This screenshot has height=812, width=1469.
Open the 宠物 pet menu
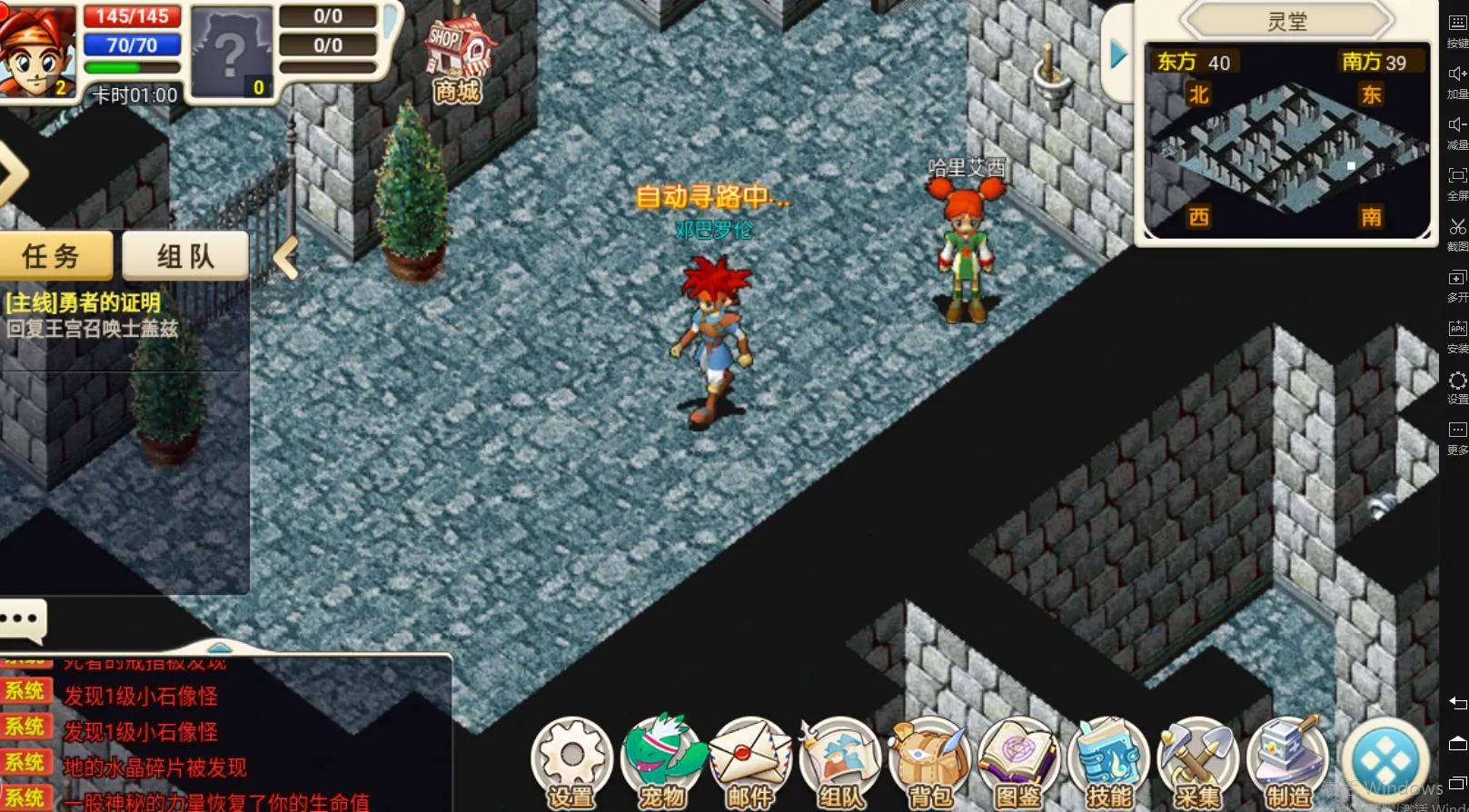tap(662, 763)
